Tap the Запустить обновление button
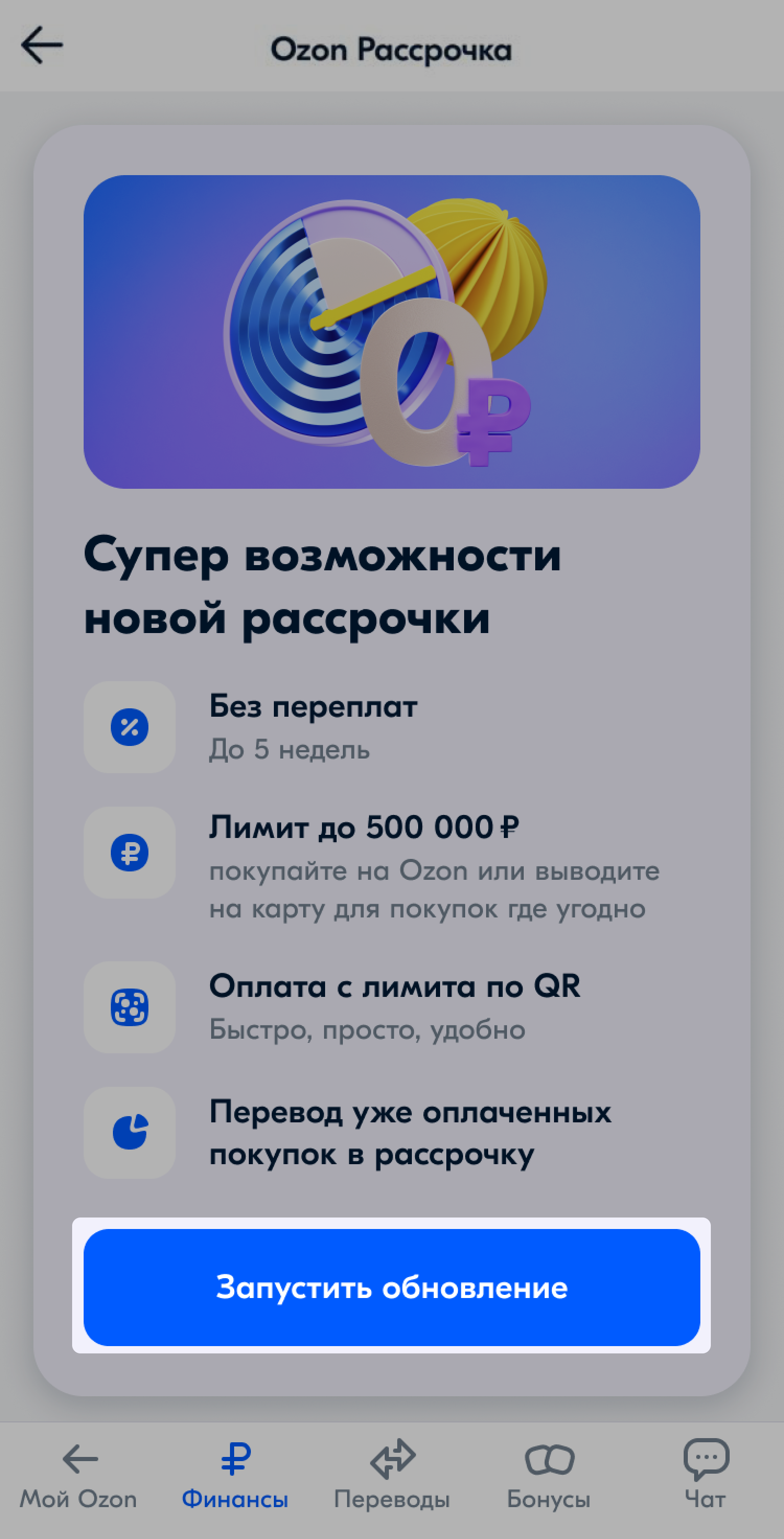 coord(391,1287)
